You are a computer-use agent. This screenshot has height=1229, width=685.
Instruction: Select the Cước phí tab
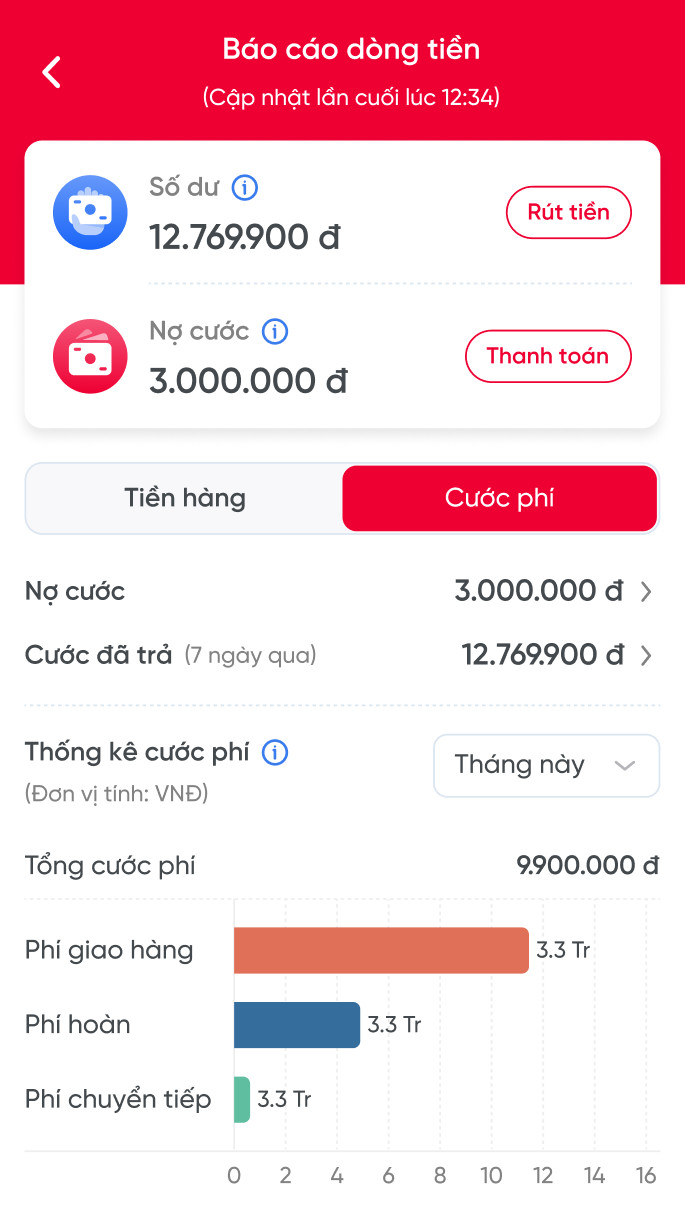pyautogui.click(x=500, y=498)
